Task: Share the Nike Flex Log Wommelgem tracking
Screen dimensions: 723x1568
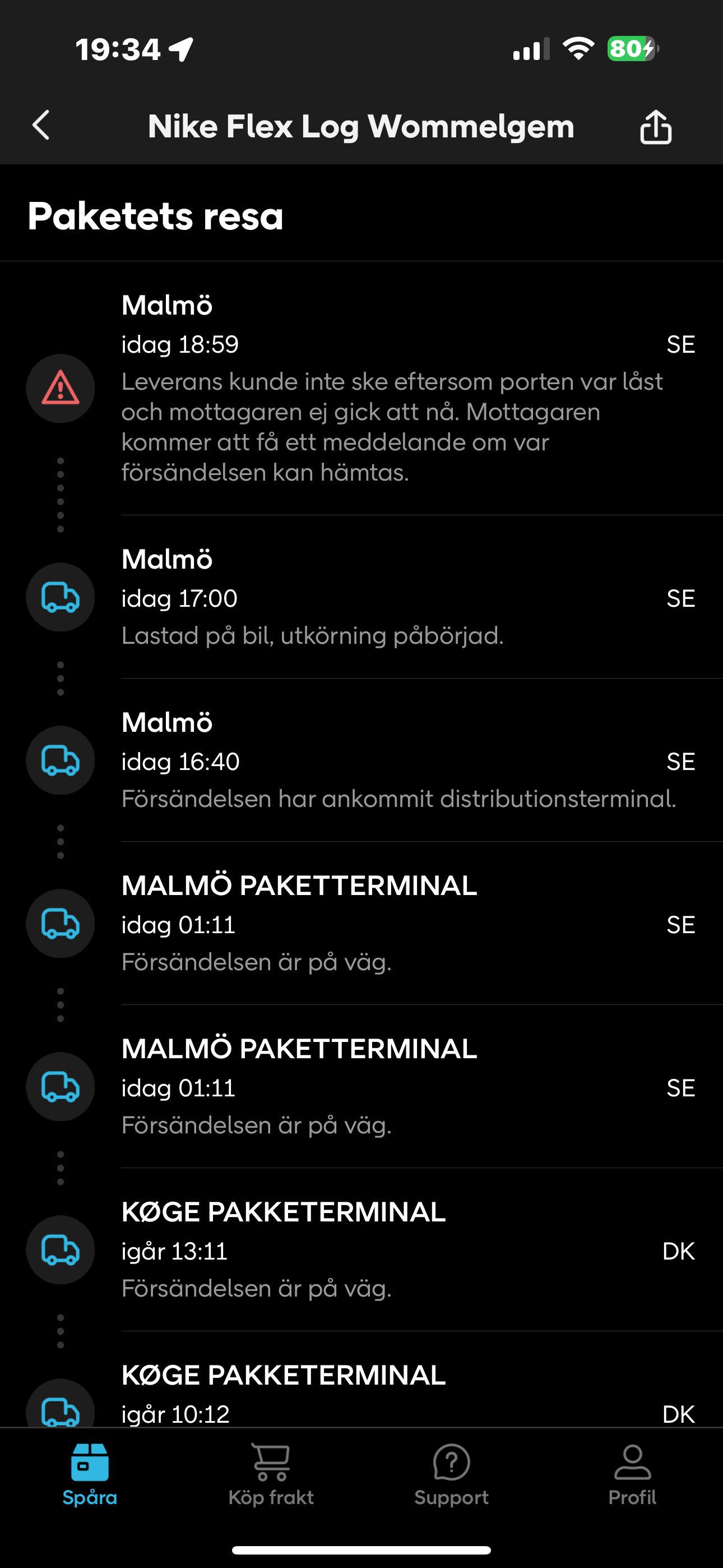Action: pos(655,126)
